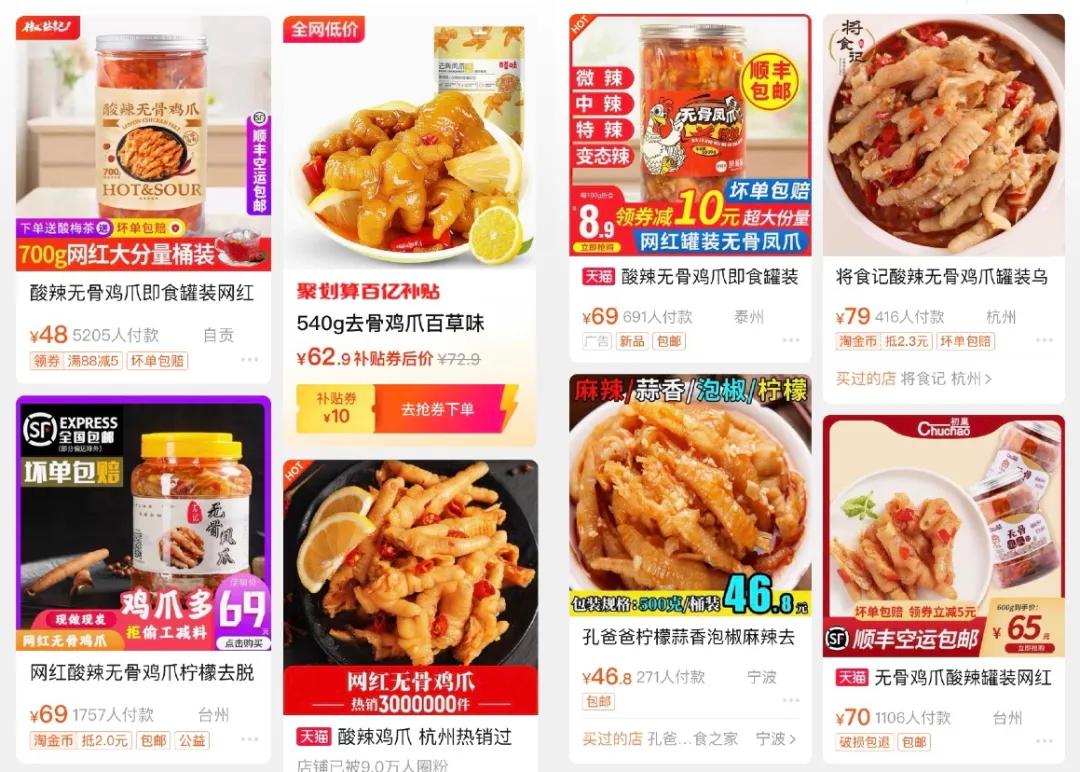Viewport: 1080px width, 772px height.
Task: View the 540g去骨鸡爪百草味 product
Action: pyautogui.click(x=390, y=323)
